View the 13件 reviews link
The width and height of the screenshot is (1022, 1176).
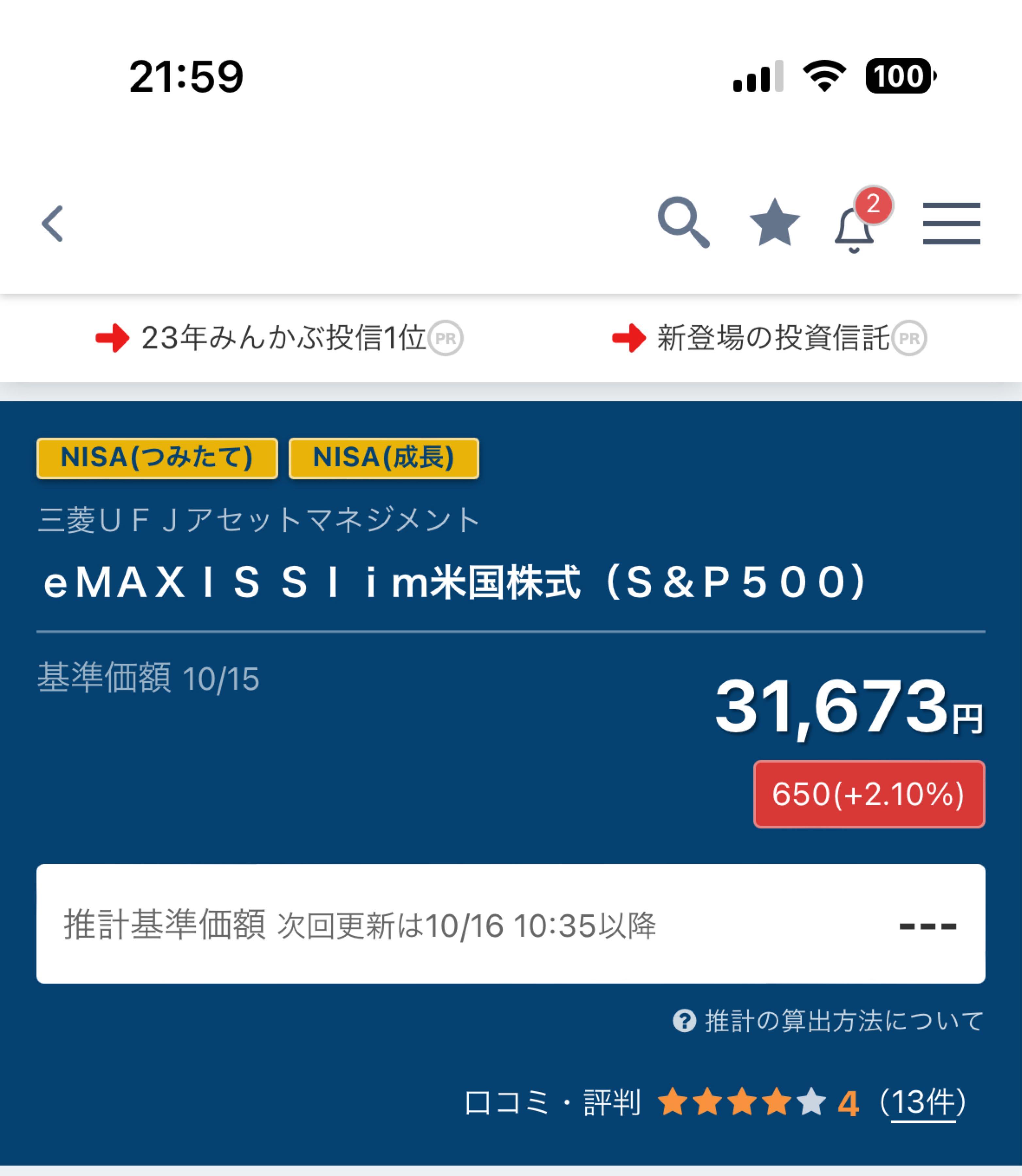pyautogui.click(x=923, y=1102)
